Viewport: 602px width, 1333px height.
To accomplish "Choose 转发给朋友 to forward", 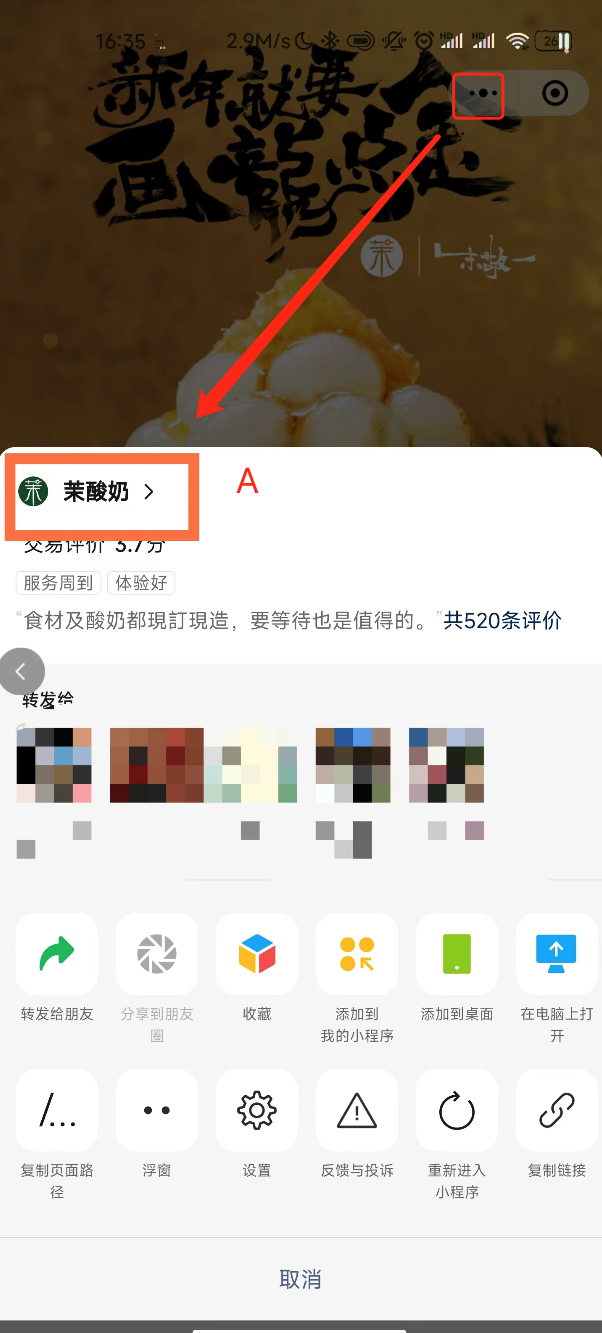I will [57, 954].
